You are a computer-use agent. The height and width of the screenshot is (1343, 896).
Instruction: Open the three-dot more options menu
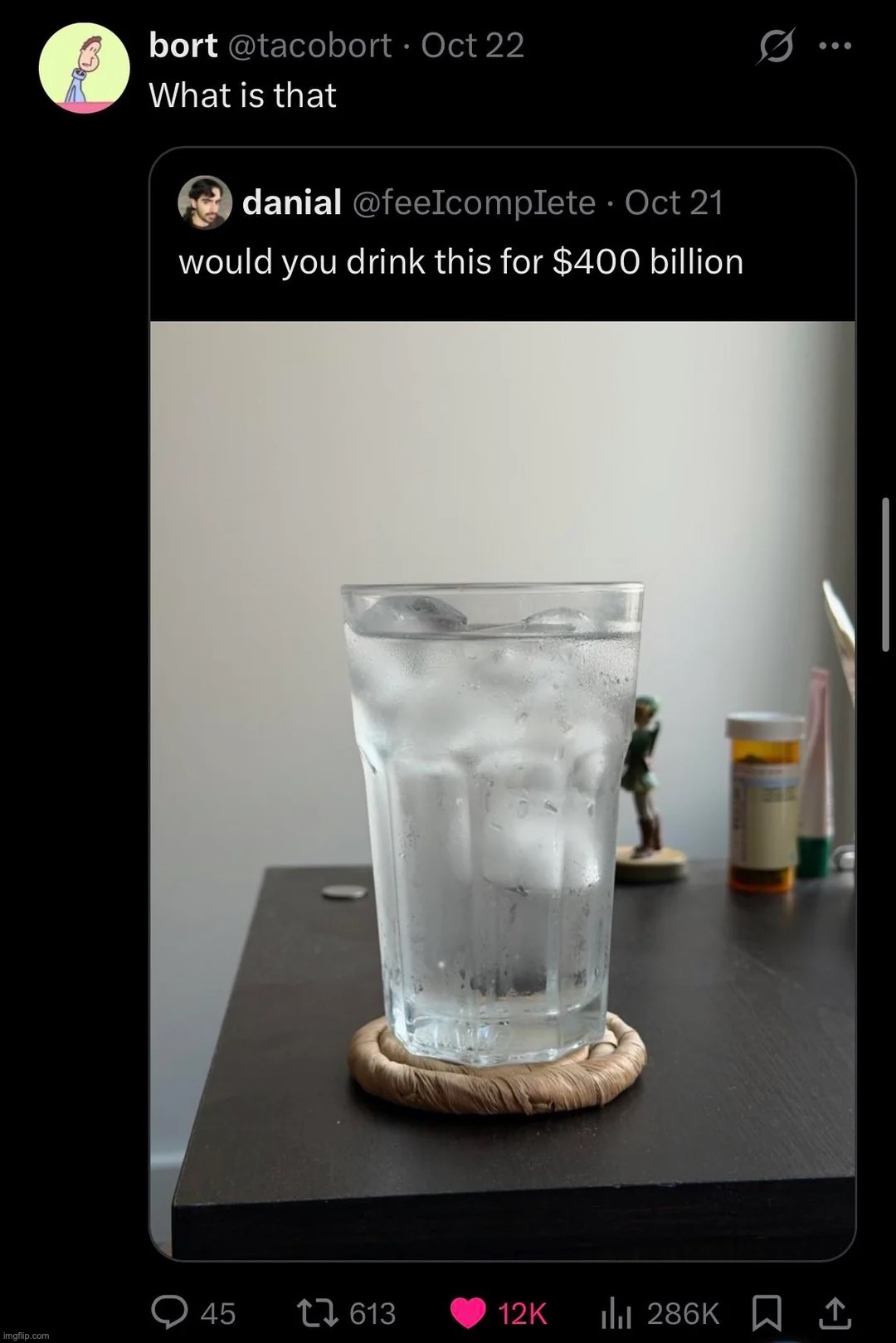point(834,46)
